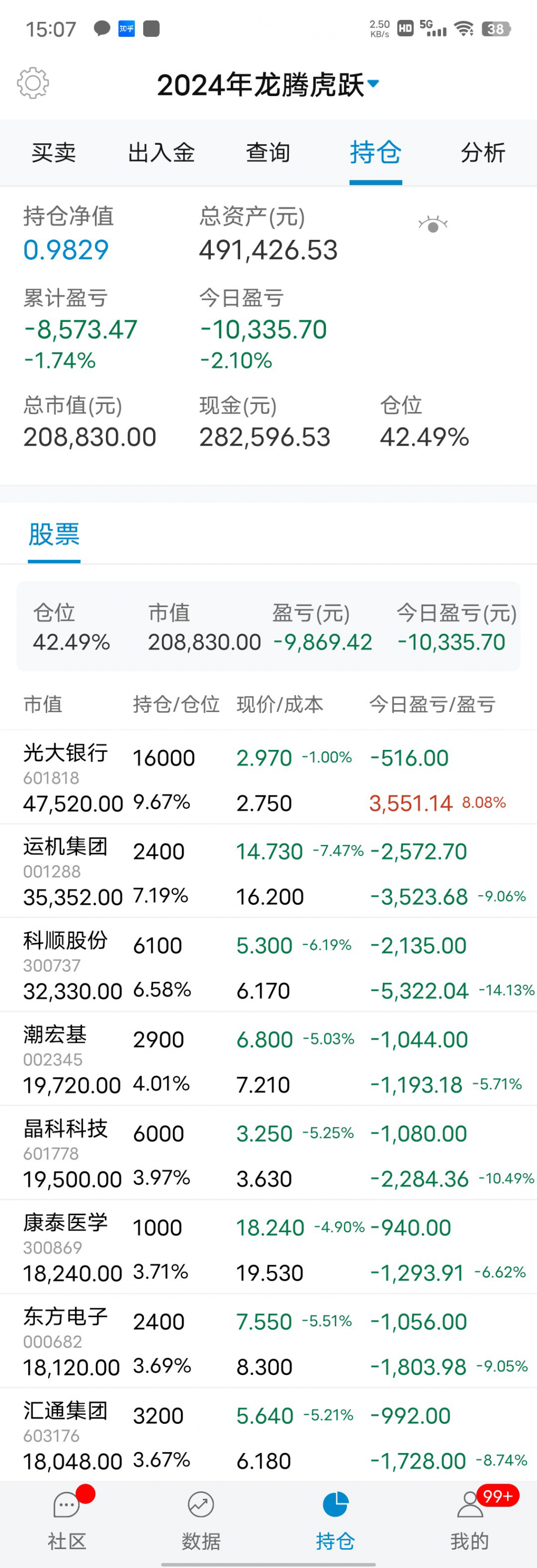Open the 潮宏基 holding row

point(267,1059)
